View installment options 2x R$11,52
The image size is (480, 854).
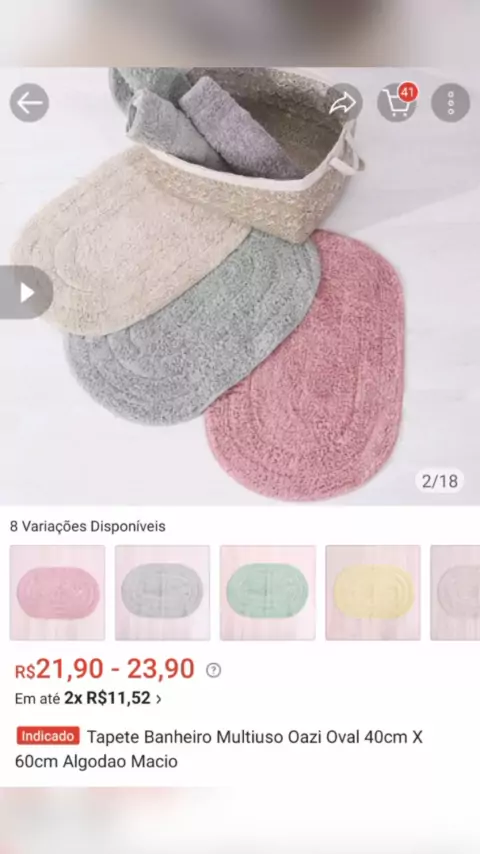point(88,698)
